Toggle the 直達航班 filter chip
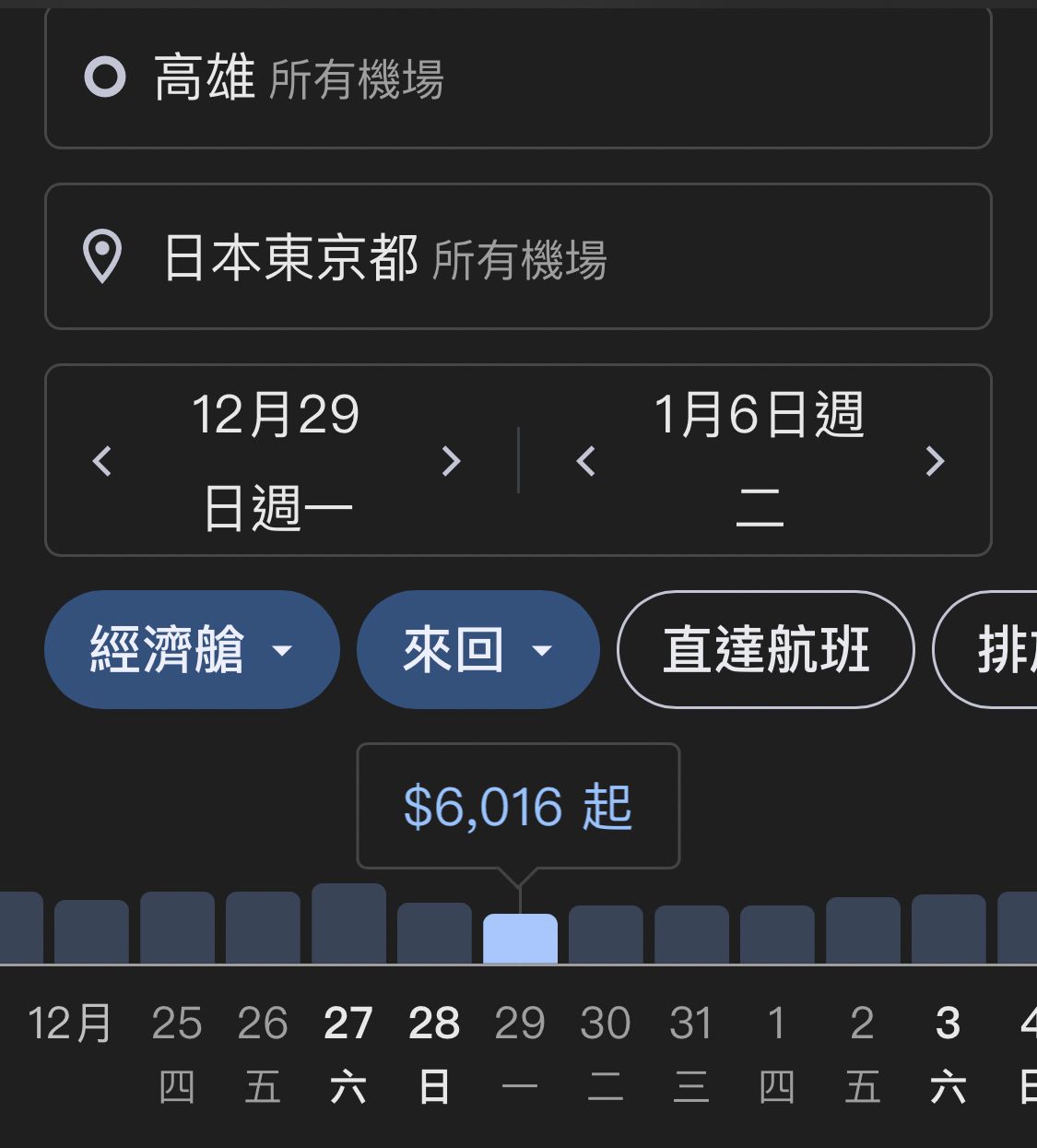 (x=765, y=650)
